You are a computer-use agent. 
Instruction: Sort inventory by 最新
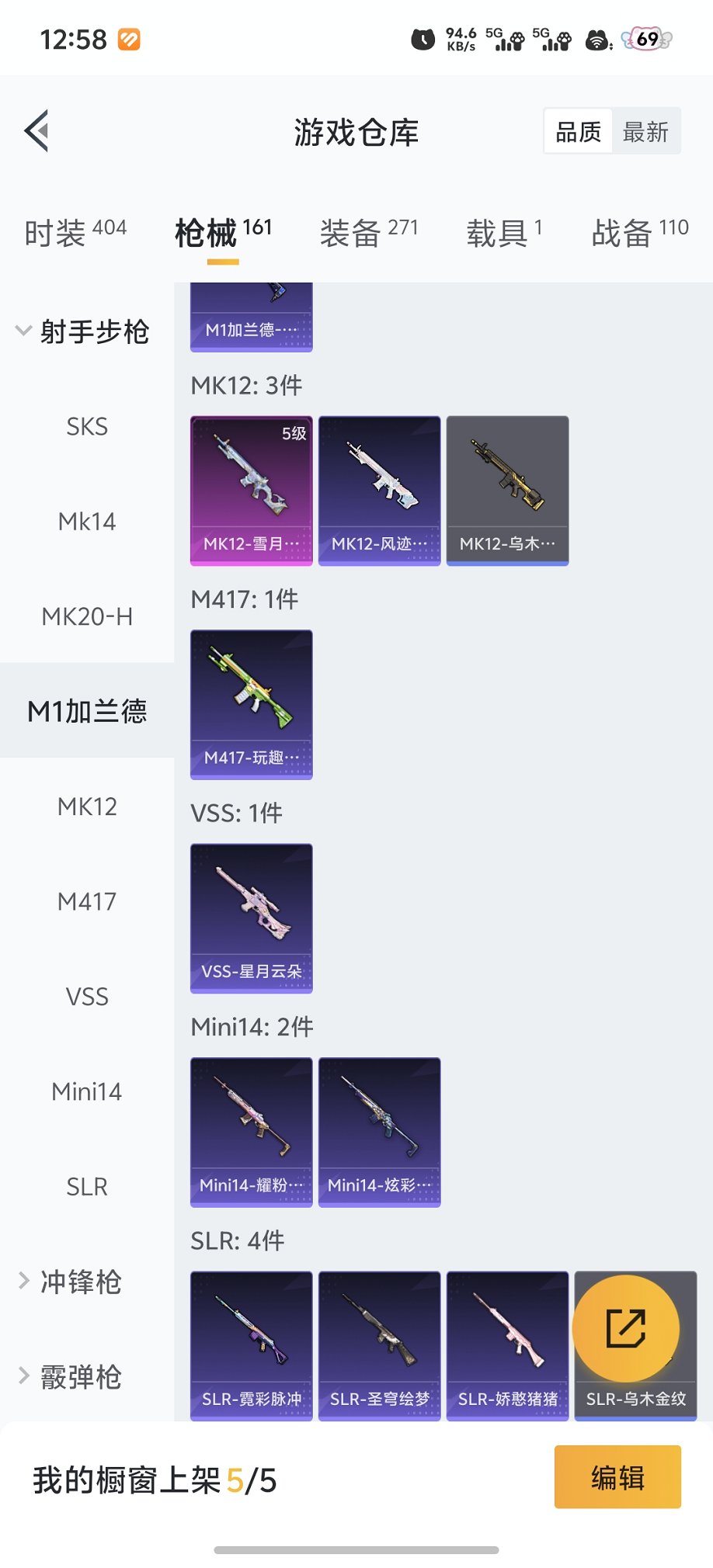tap(645, 132)
